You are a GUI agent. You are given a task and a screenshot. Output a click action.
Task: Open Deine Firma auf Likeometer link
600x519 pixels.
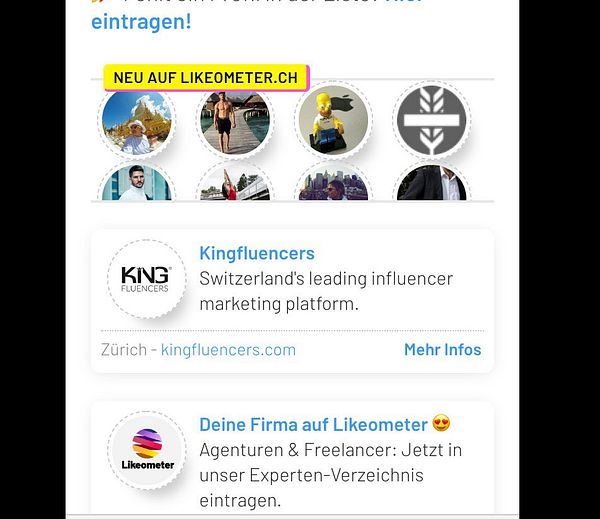[x=313, y=424]
